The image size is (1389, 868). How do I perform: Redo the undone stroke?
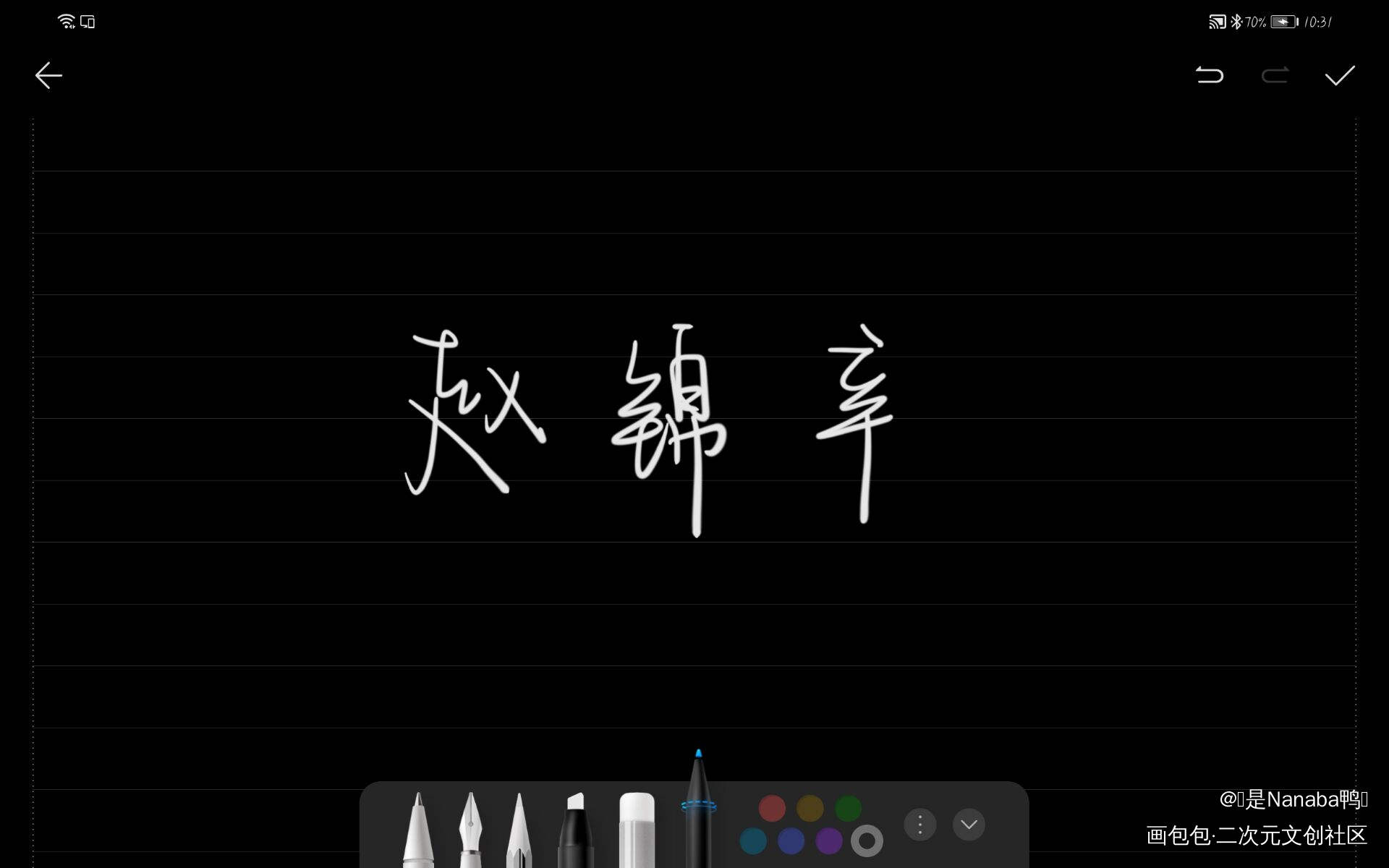click(x=1275, y=75)
